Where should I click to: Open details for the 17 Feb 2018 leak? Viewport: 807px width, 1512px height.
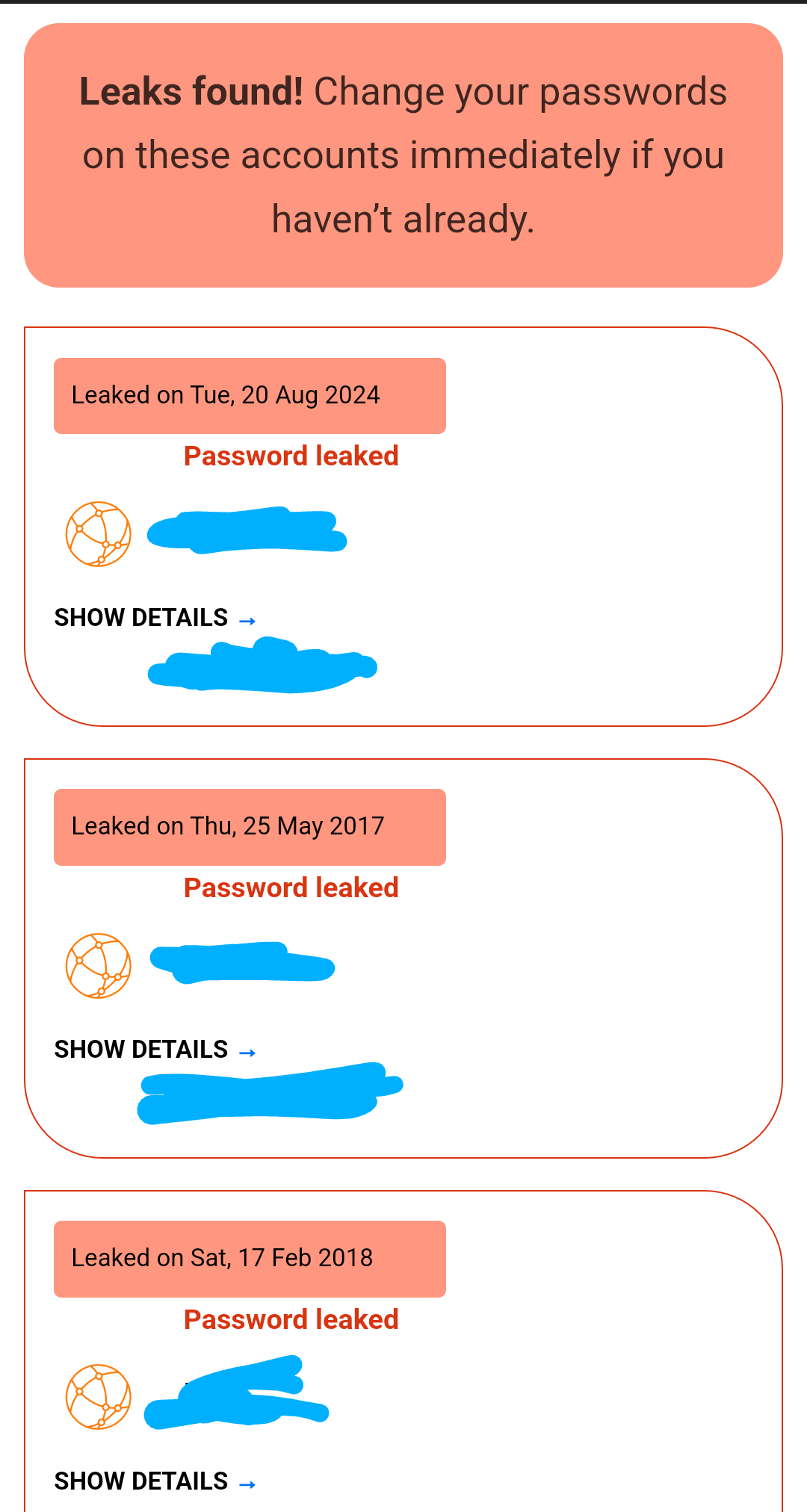[155, 1481]
